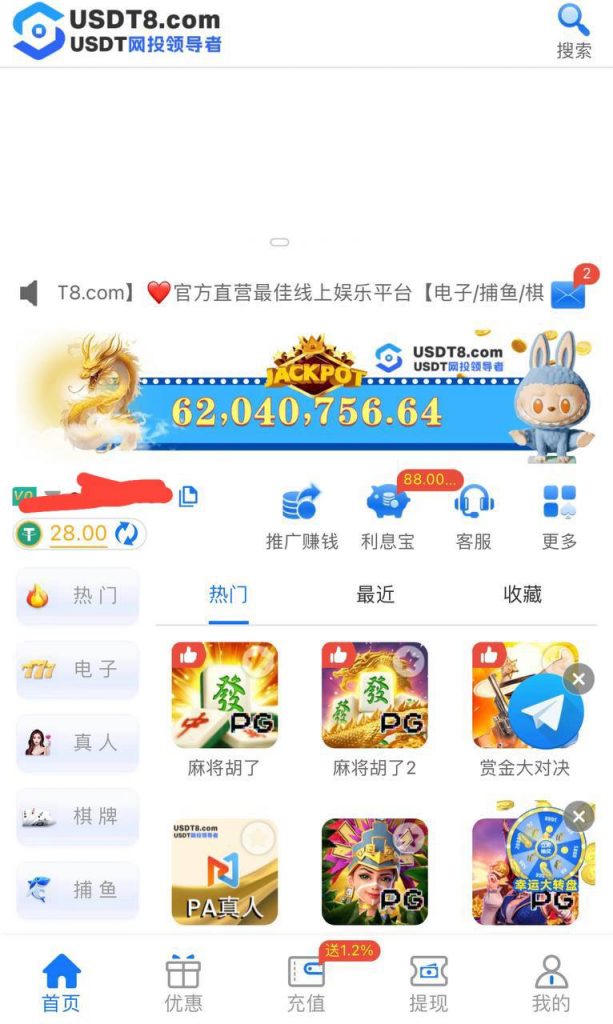Dismiss the floating Telegram button

point(578,680)
